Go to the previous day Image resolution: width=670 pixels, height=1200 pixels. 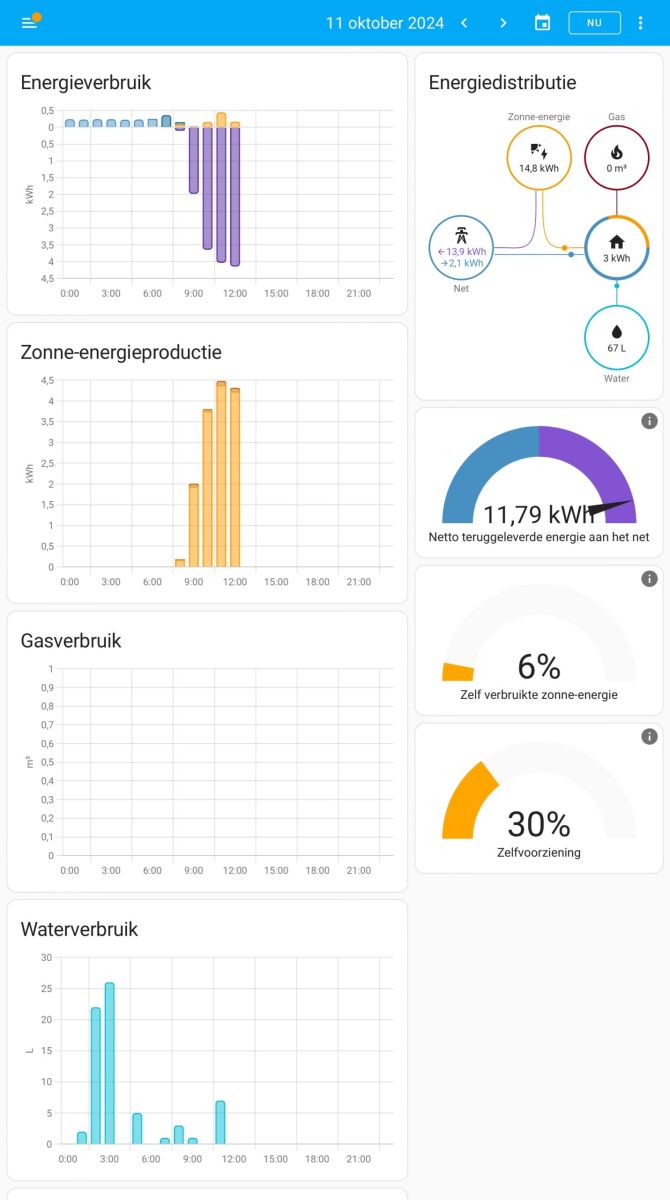464,22
